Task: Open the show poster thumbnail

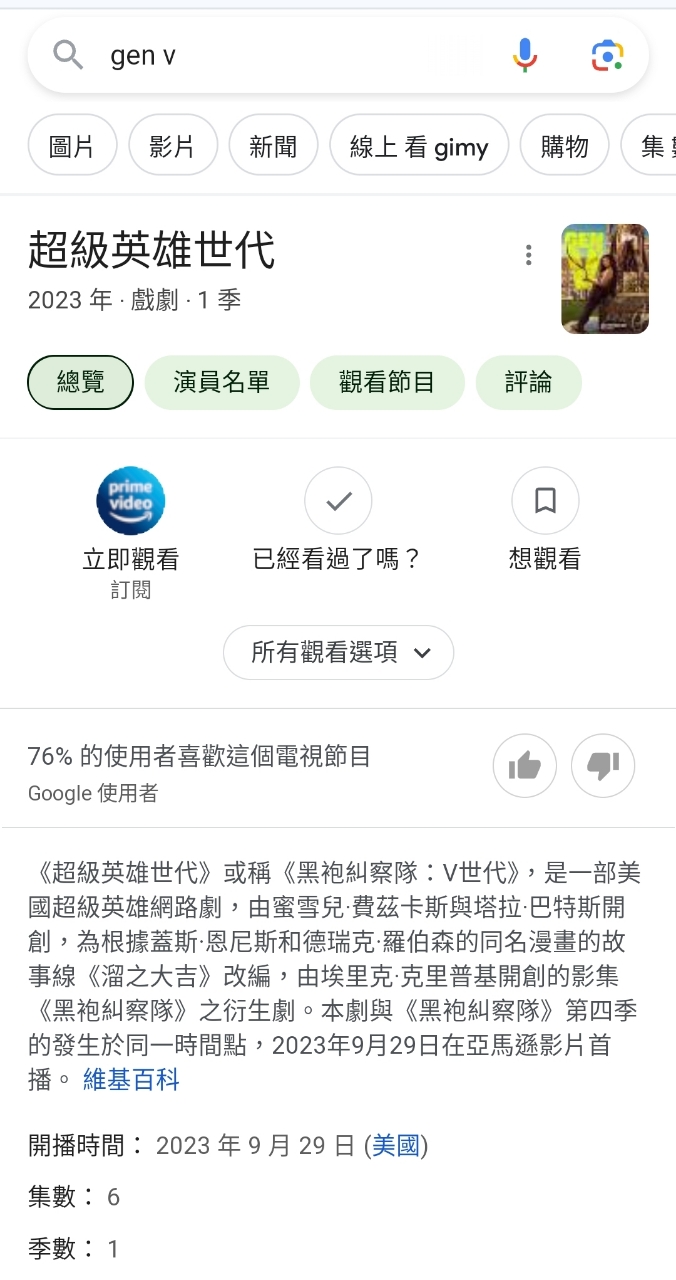Action: [605, 278]
